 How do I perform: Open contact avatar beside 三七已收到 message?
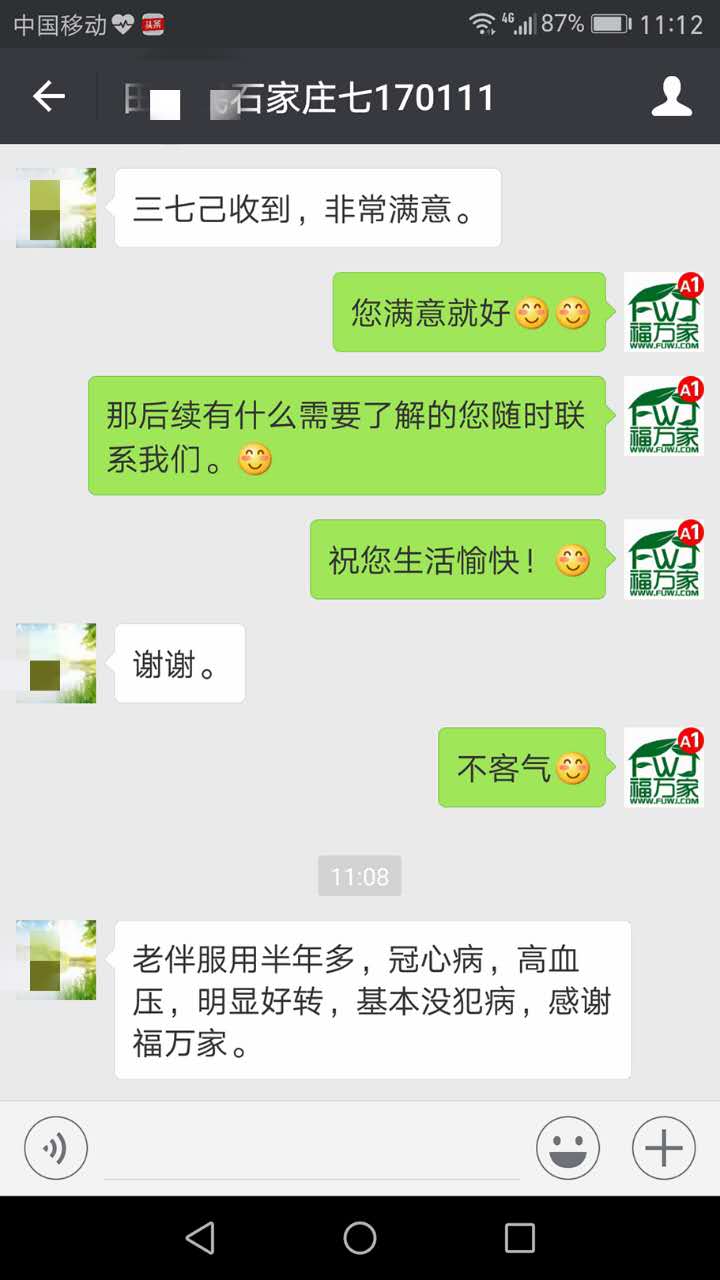[56, 208]
